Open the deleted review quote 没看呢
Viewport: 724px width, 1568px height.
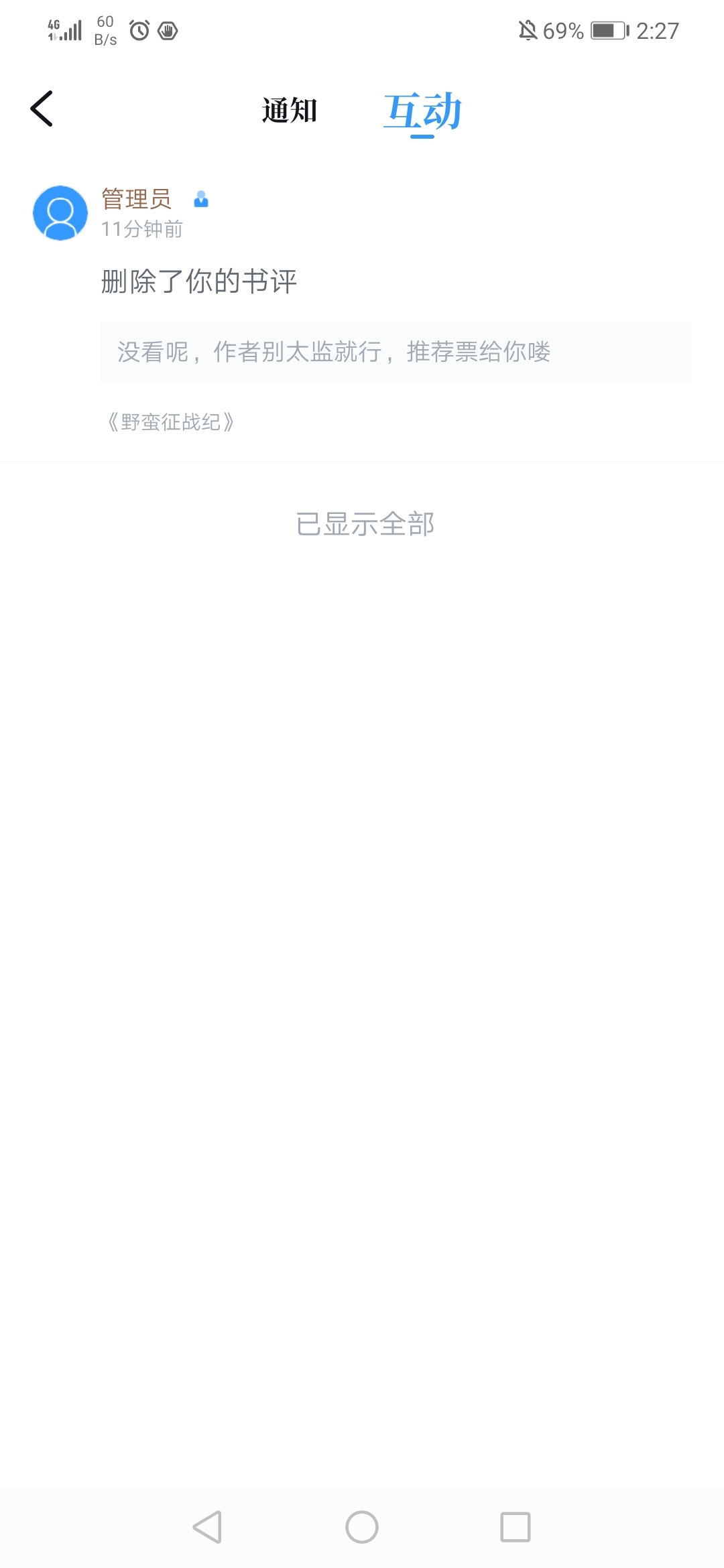click(396, 352)
